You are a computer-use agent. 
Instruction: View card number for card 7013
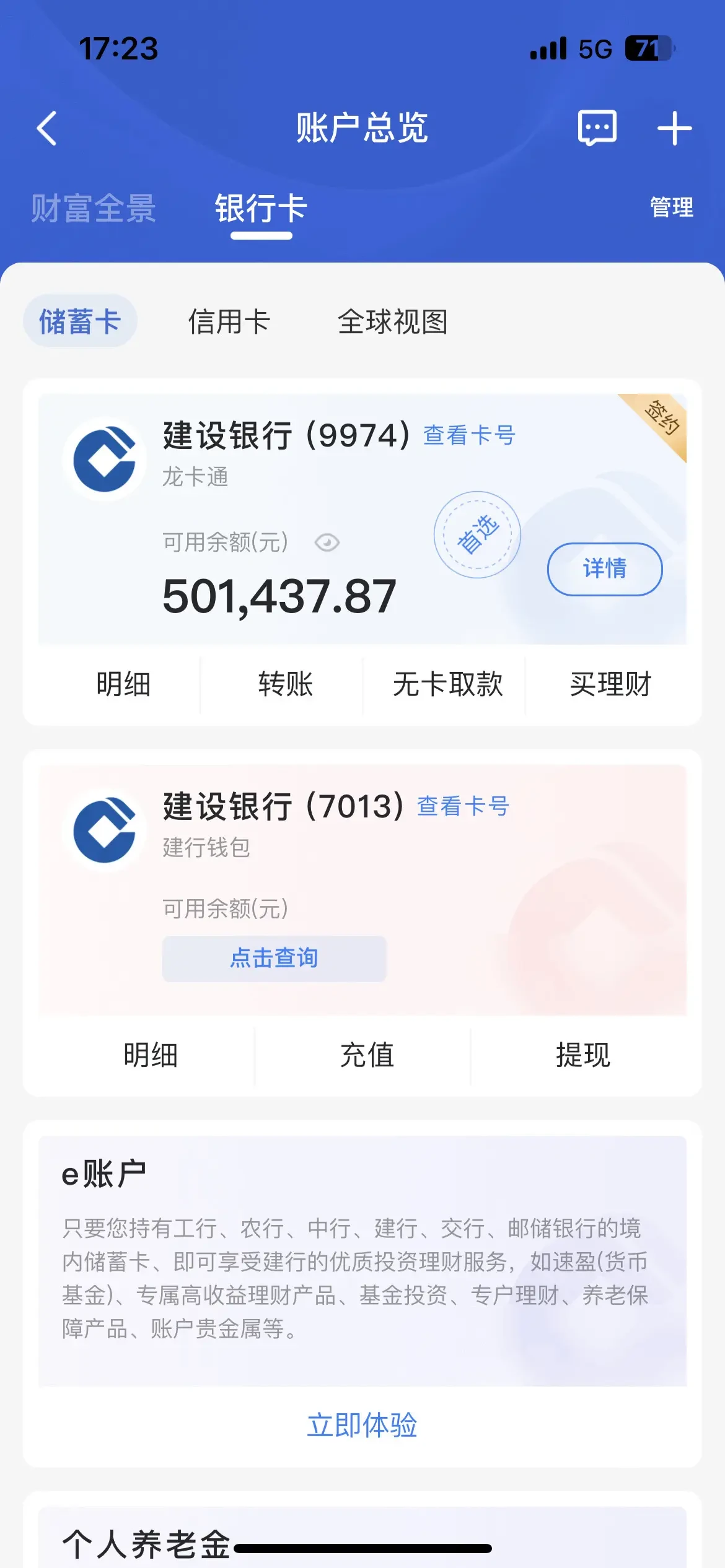(463, 806)
